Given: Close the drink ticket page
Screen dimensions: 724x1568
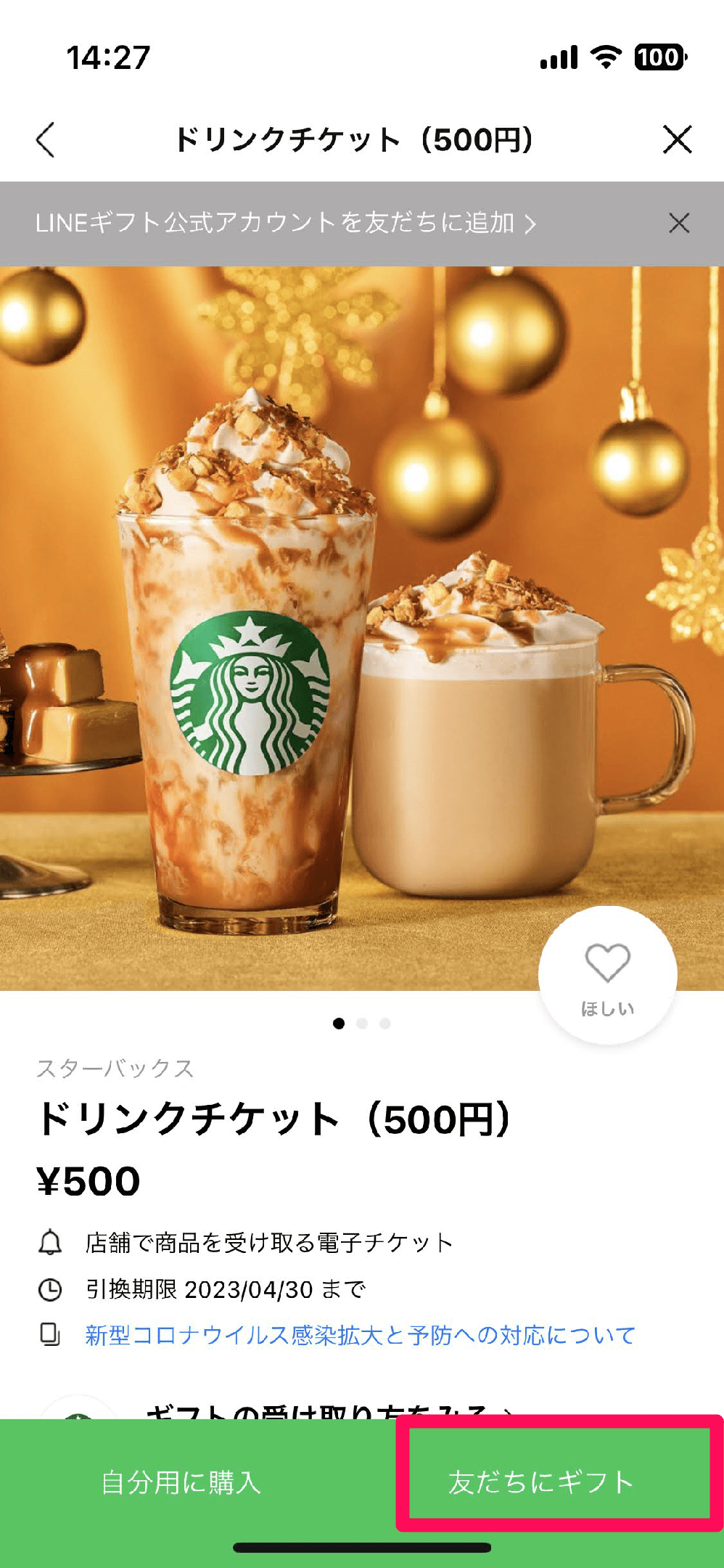Looking at the screenshot, I should [x=678, y=139].
